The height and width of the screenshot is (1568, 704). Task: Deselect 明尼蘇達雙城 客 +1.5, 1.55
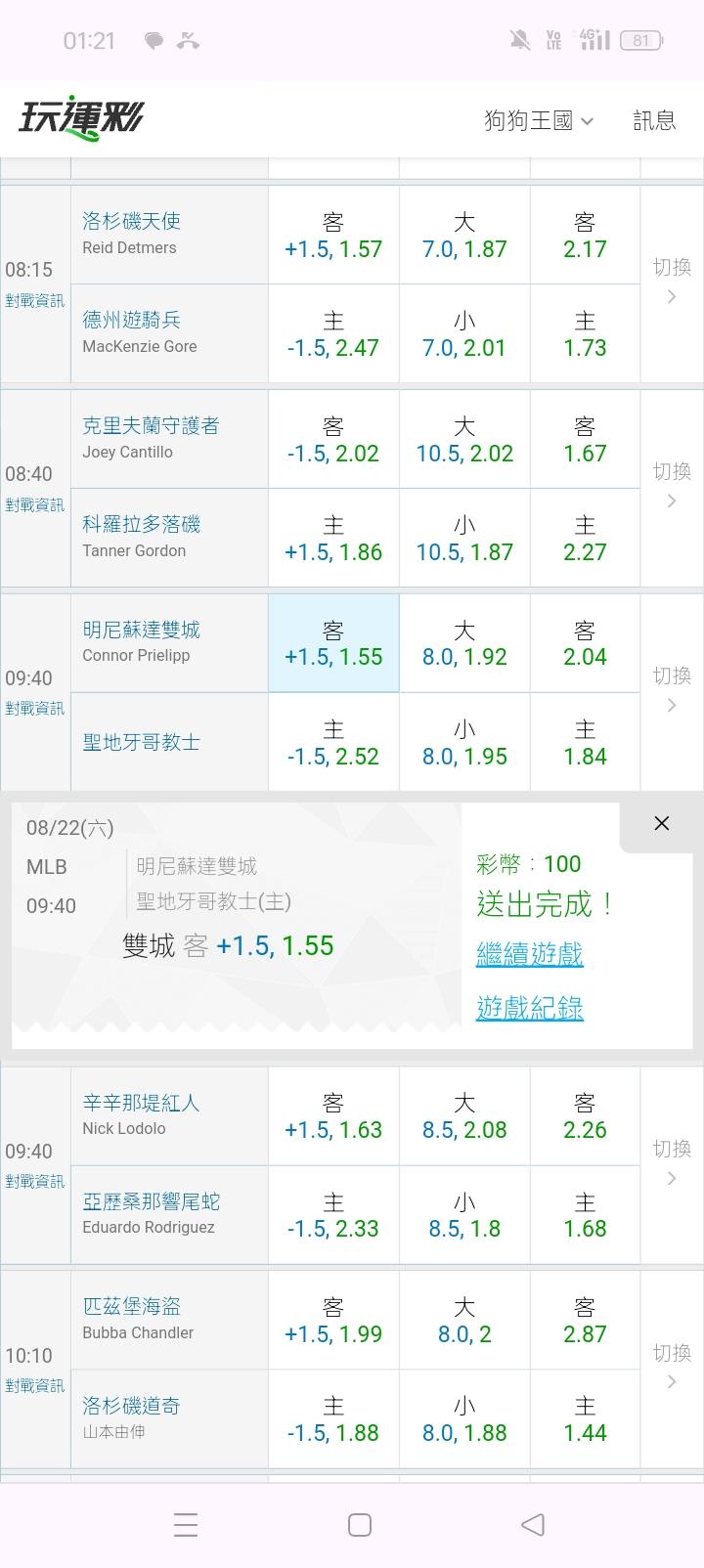point(333,643)
